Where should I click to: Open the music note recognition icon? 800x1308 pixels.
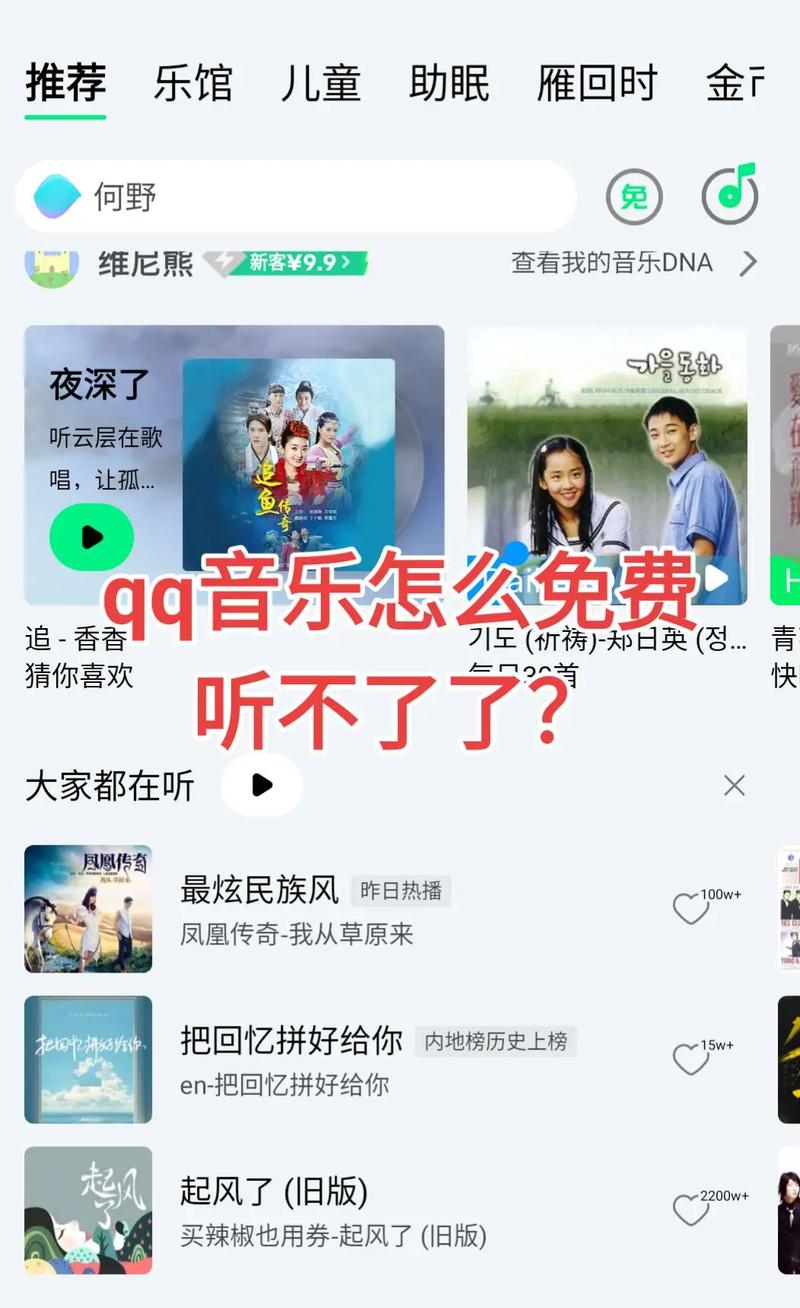point(730,194)
